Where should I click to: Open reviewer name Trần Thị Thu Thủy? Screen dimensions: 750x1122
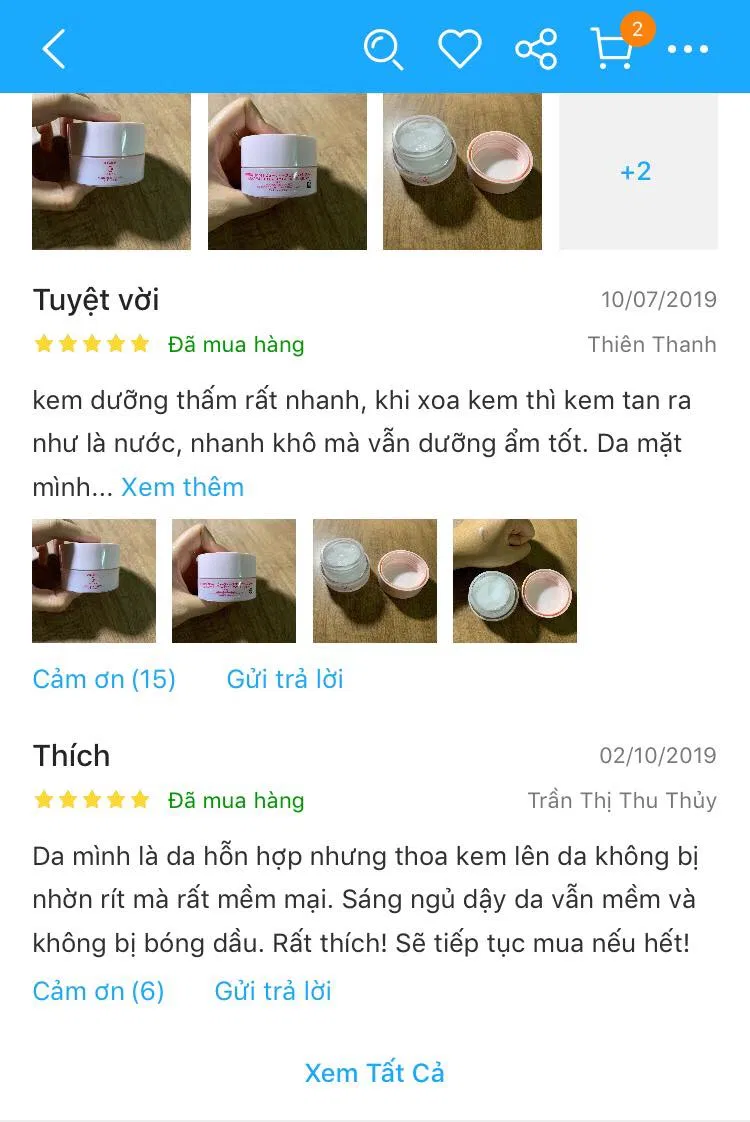tap(622, 800)
